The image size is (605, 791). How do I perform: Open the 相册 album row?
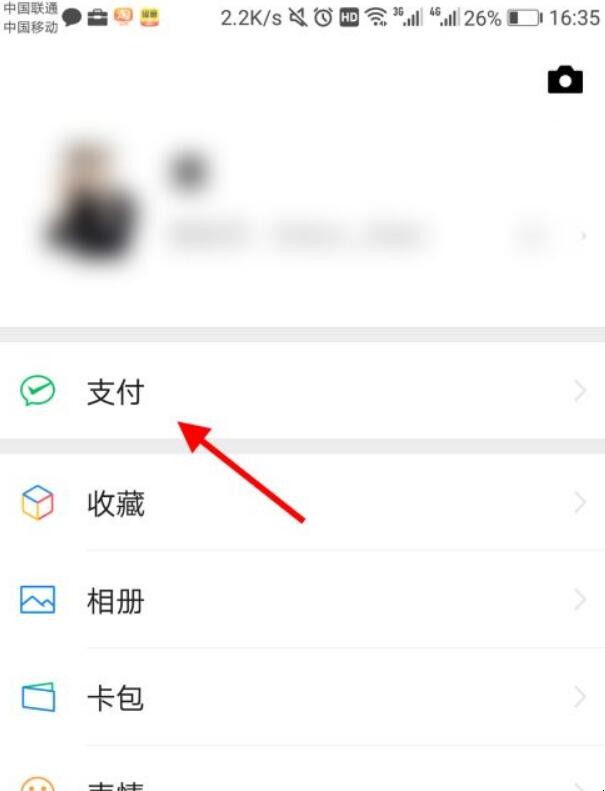[x=300, y=601]
